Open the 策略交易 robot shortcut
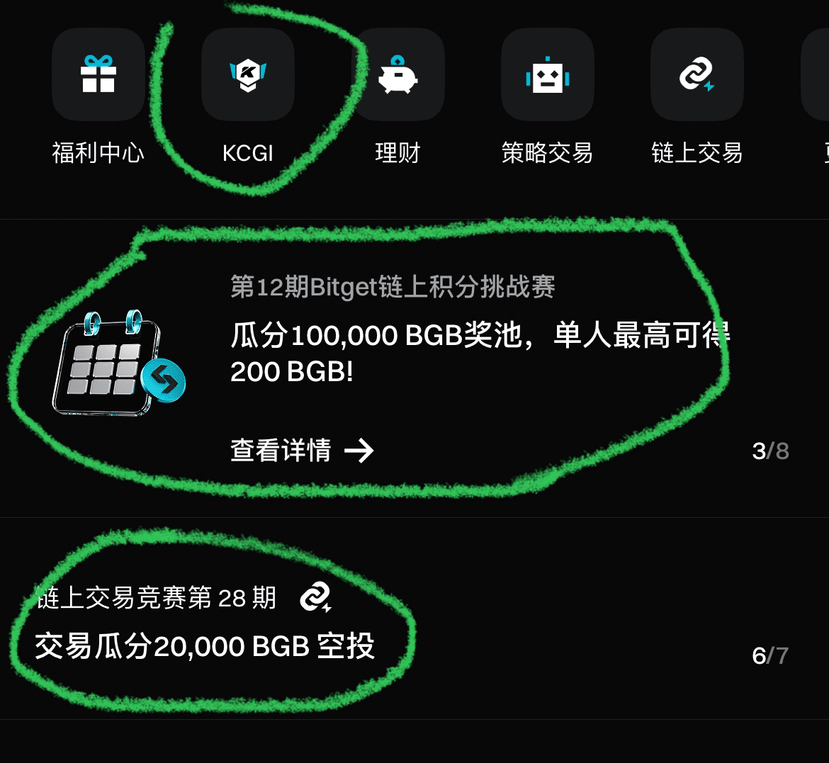Image resolution: width=829 pixels, height=763 pixels. 547,75
